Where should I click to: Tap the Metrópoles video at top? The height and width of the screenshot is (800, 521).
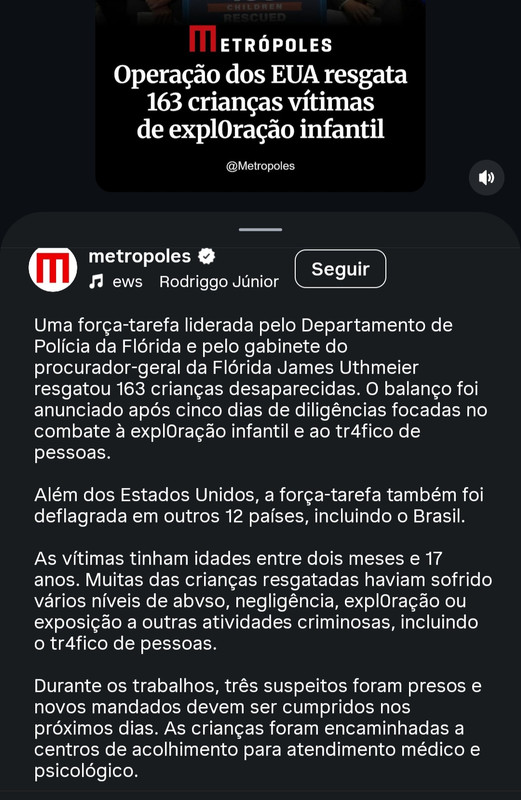[260, 95]
